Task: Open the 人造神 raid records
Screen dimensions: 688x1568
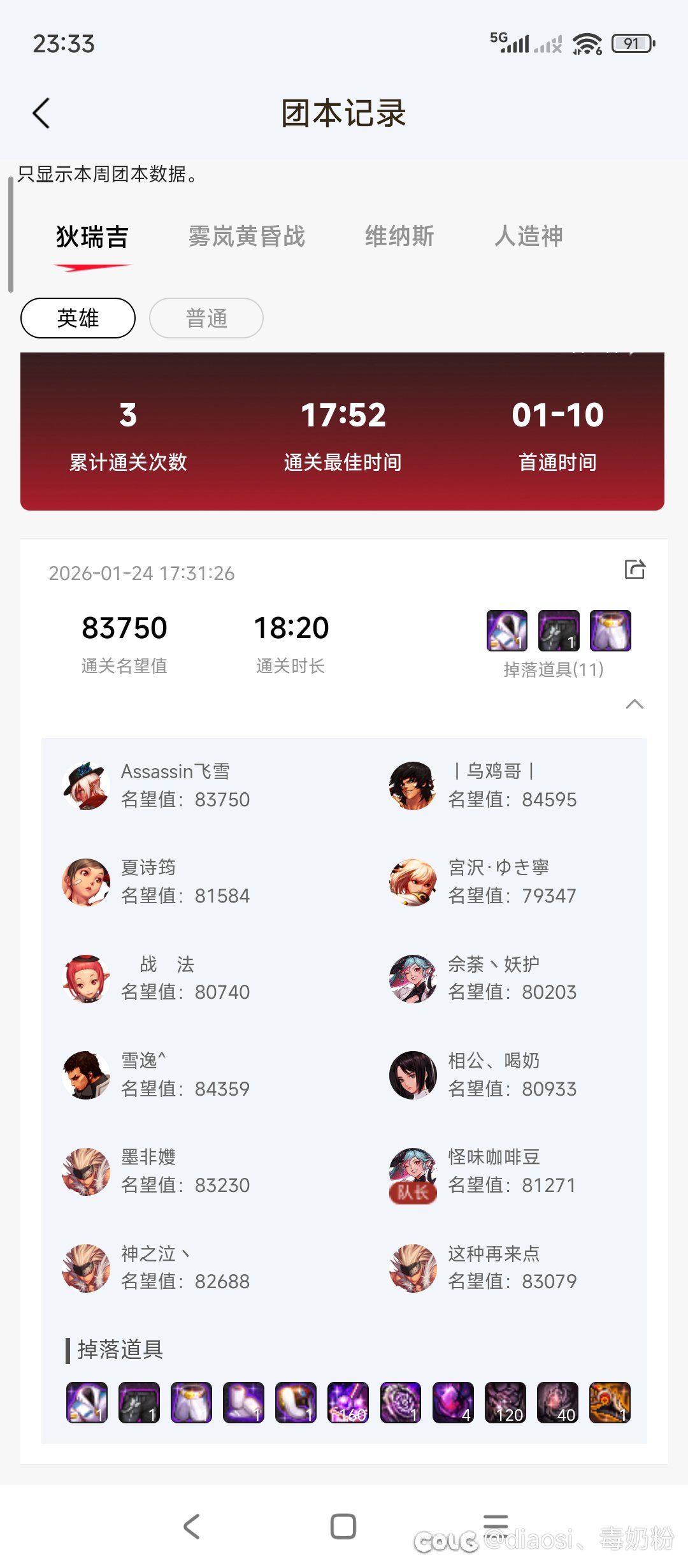Action: [x=530, y=236]
